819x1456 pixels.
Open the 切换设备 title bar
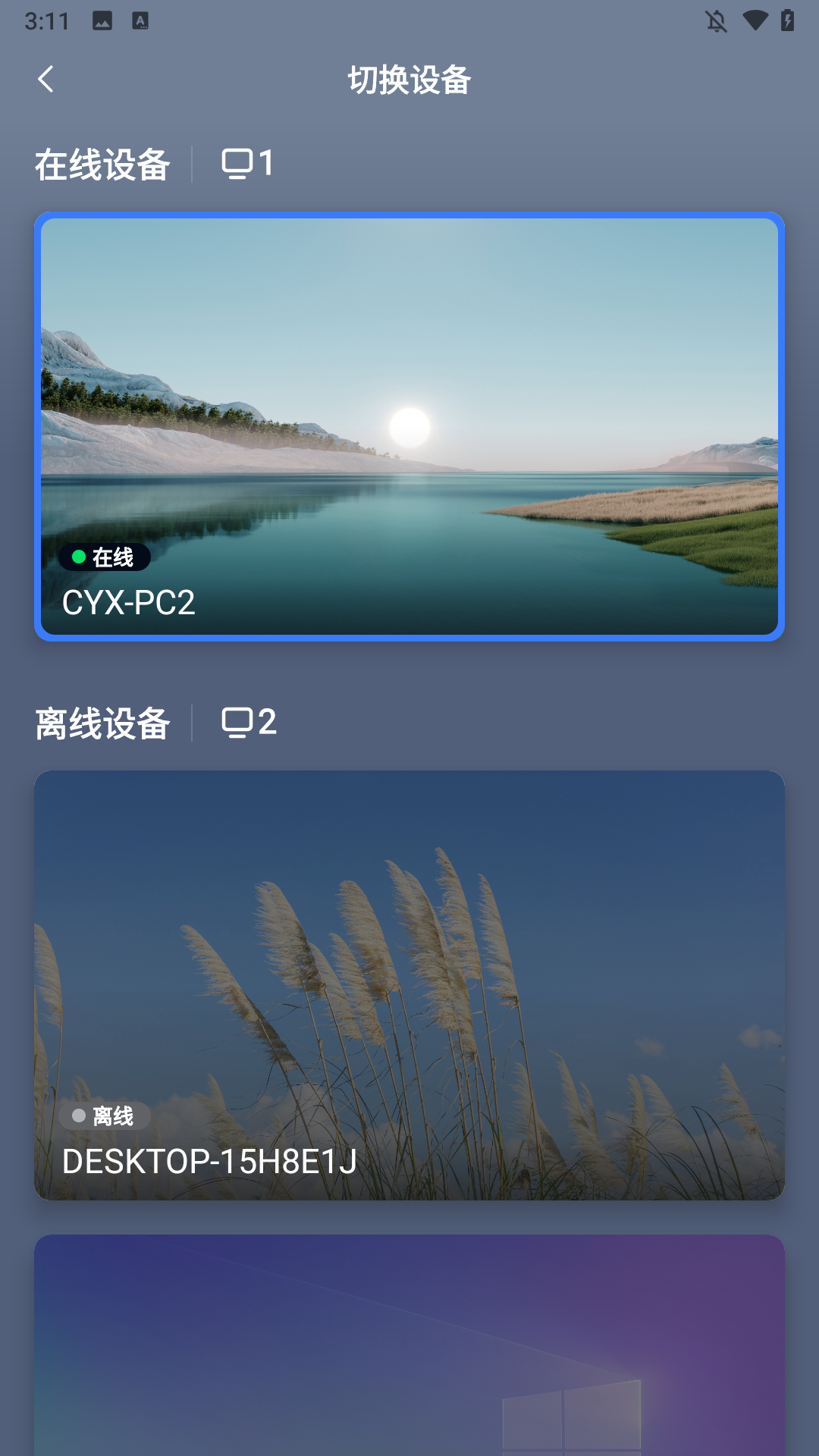pos(409,79)
